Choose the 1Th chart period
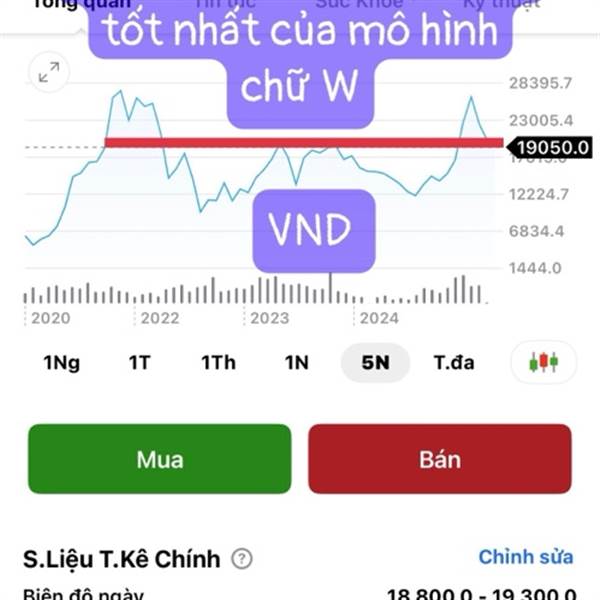Screen dimensions: 600x600 point(218,362)
